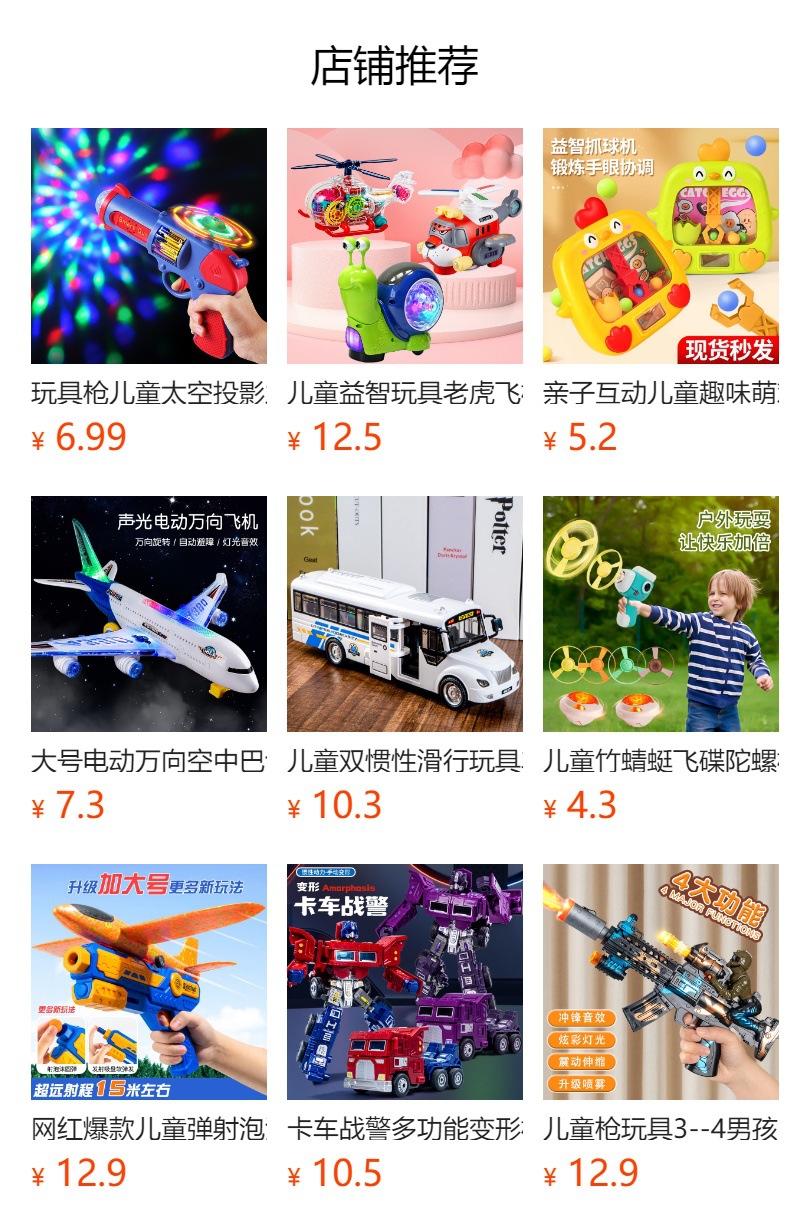The height and width of the screenshot is (1232, 790).
Task: Select the 大号电动万向空中巴士 airplane toy
Action: point(148,614)
